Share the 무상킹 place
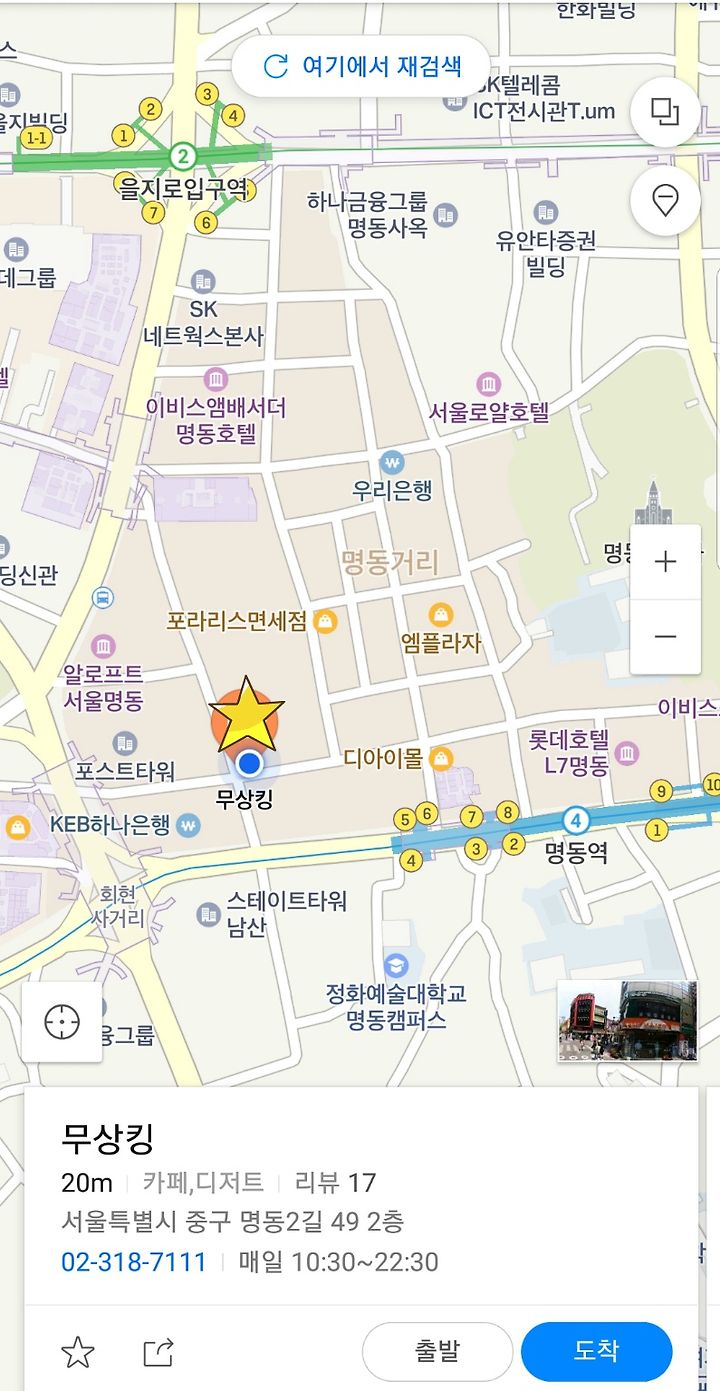 coord(158,1353)
